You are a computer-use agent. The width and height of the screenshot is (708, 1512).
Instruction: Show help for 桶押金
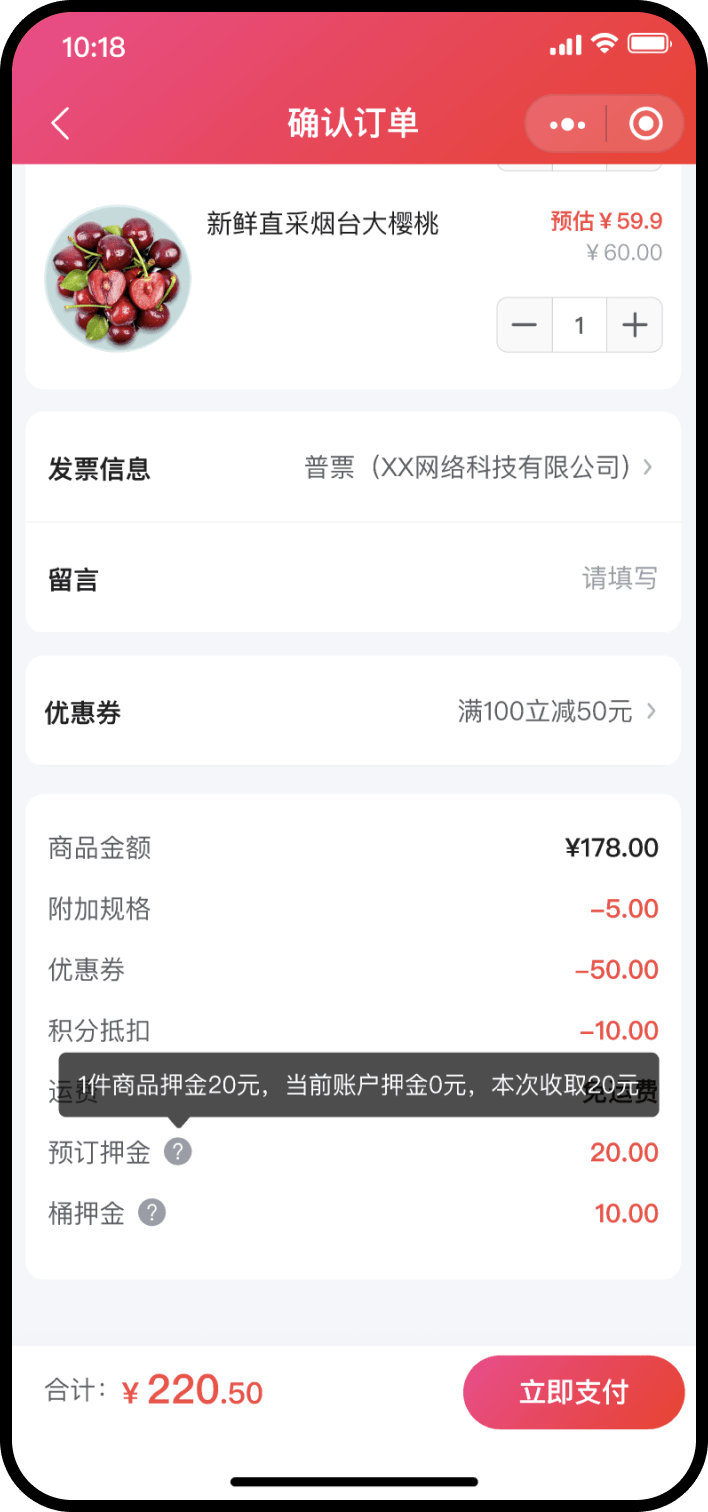tap(152, 1213)
